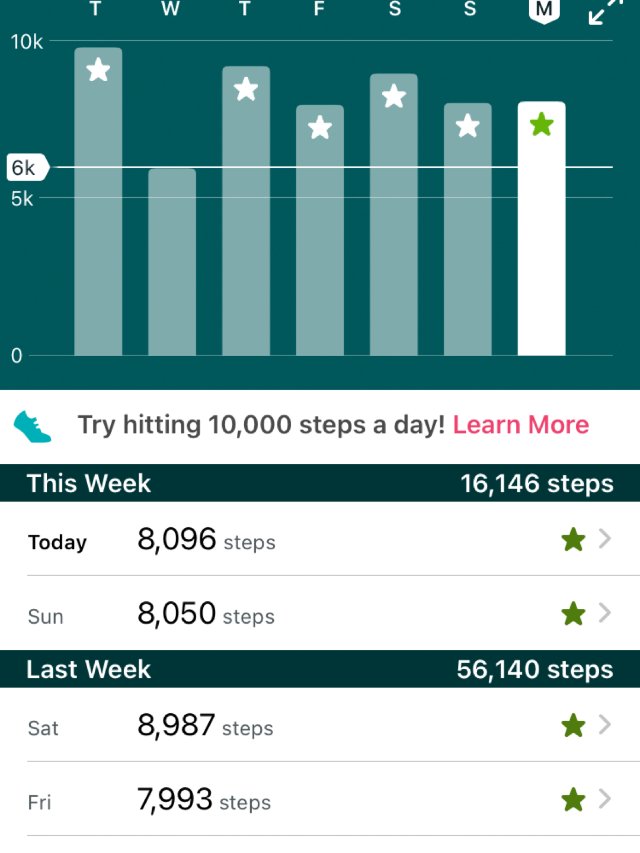Select Wednesday's bar in the chart
640x853 pixels.
pos(172,262)
